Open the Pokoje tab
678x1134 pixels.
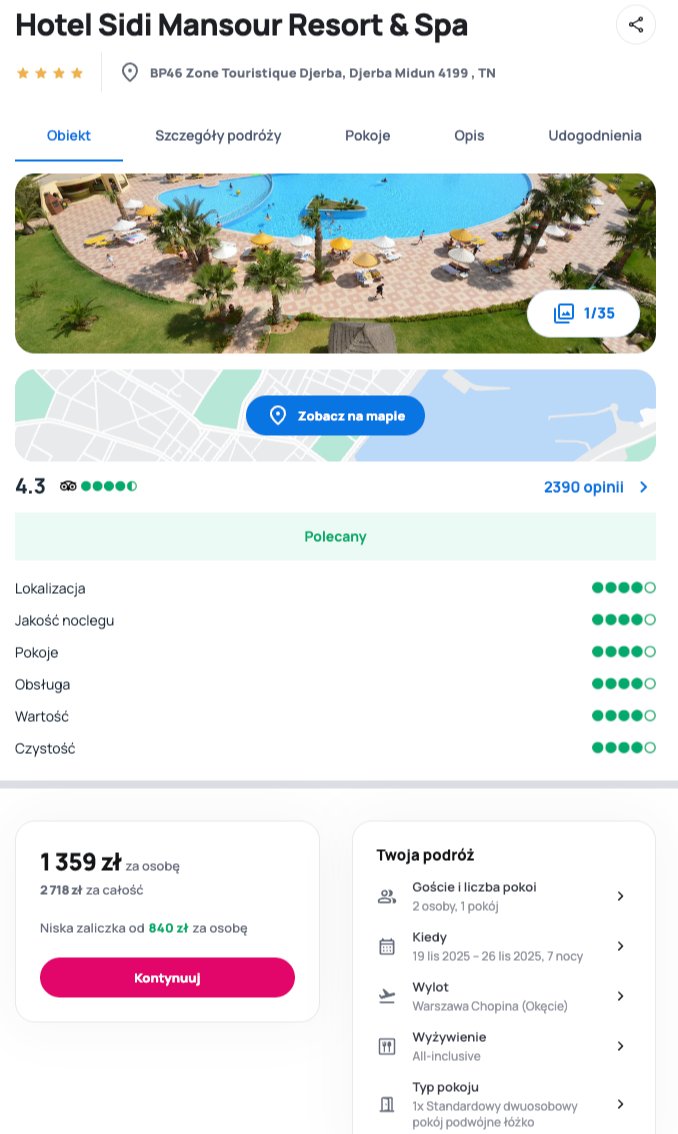click(368, 136)
